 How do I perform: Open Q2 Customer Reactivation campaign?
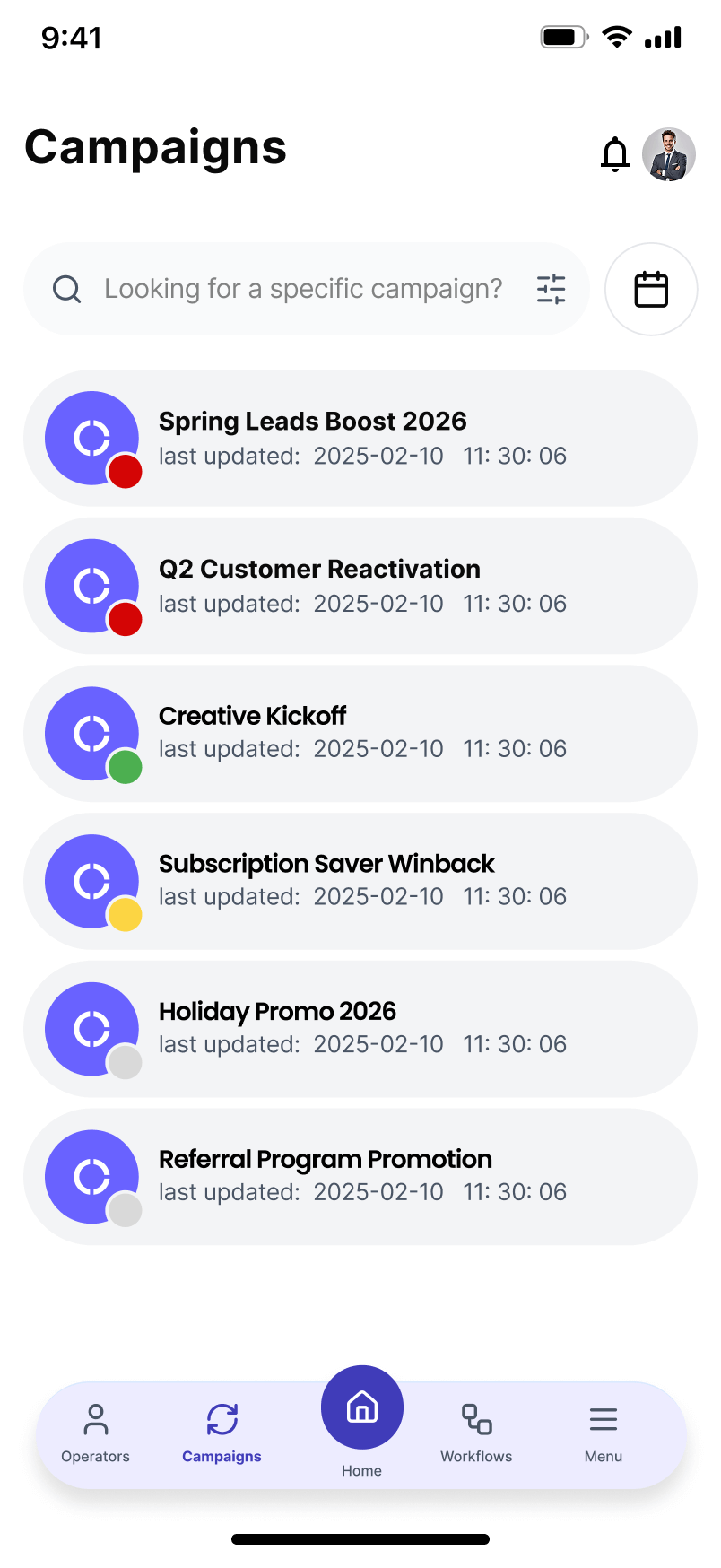coord(360,586)
